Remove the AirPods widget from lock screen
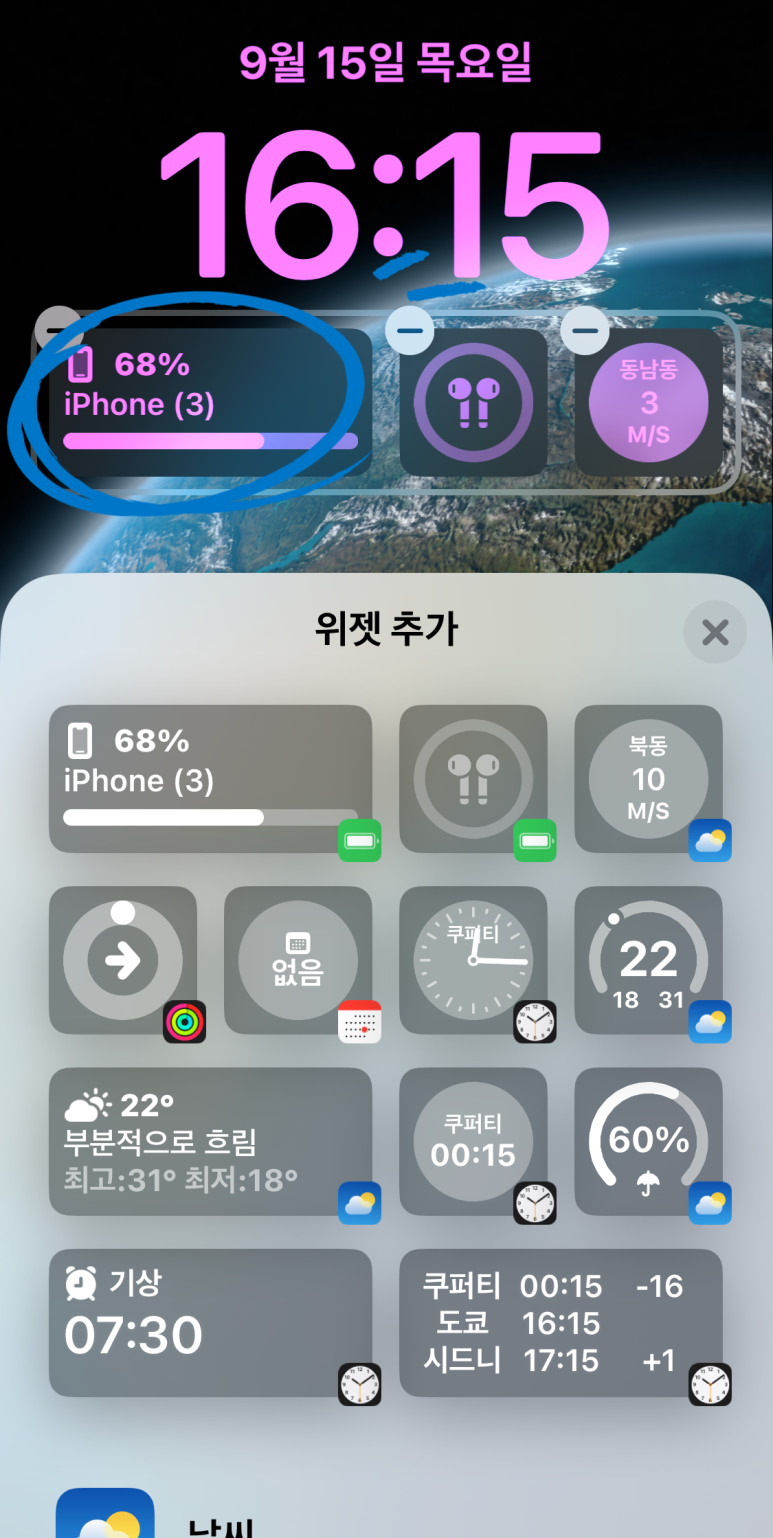This screenshot has height=1538, width=773. (409, 330)
